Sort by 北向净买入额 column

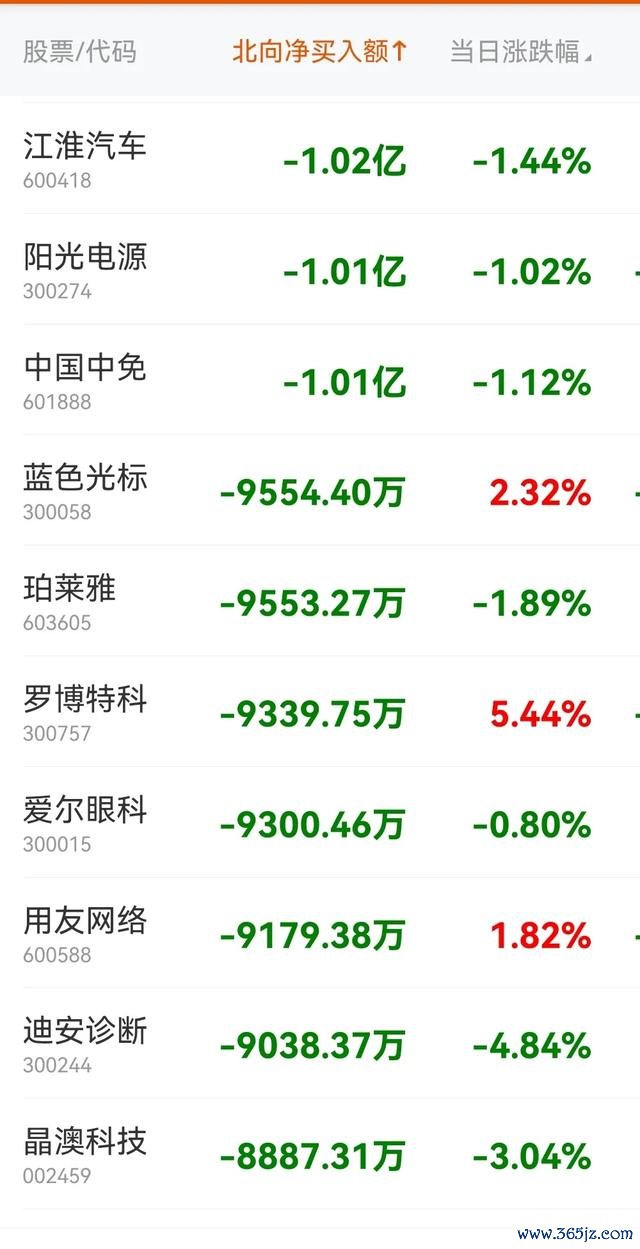pos(320,52)
